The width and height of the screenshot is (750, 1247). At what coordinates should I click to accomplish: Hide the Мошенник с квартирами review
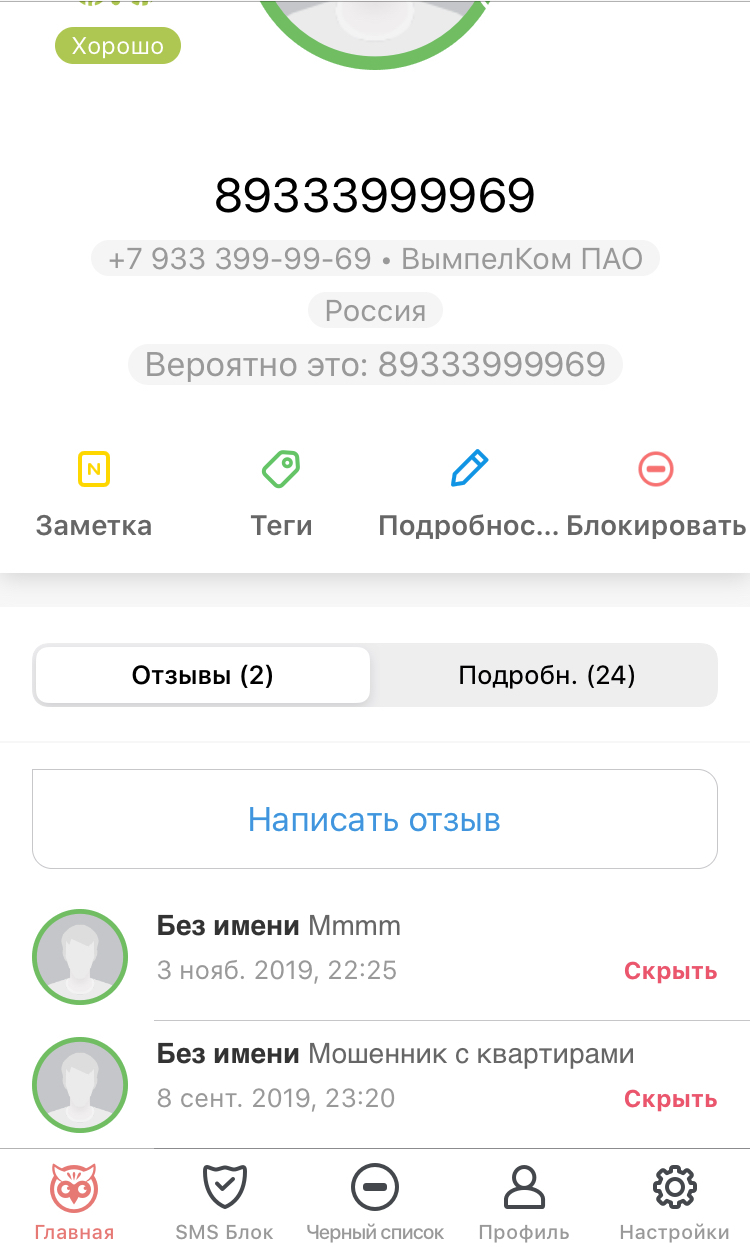(x=670, y=1099)
